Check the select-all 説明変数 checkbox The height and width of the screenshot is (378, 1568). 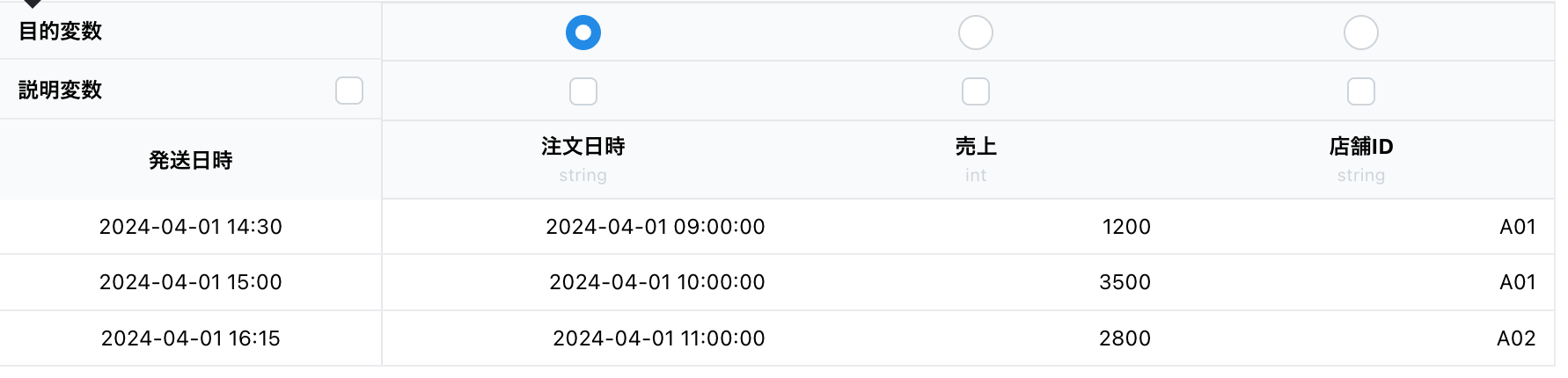349,91
